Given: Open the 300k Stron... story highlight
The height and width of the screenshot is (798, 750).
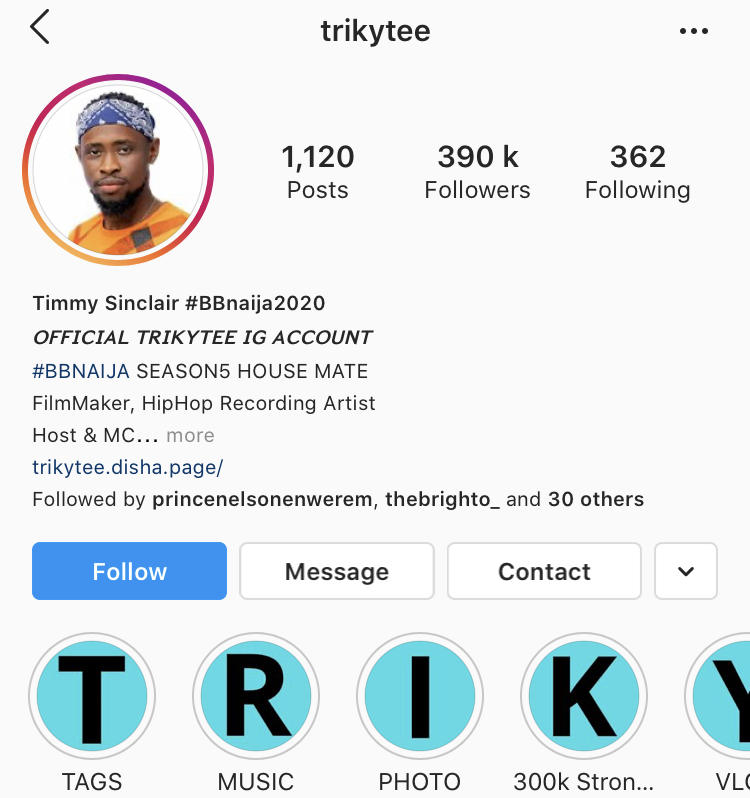Looking at the screenshot, I should tap(584, 696).
